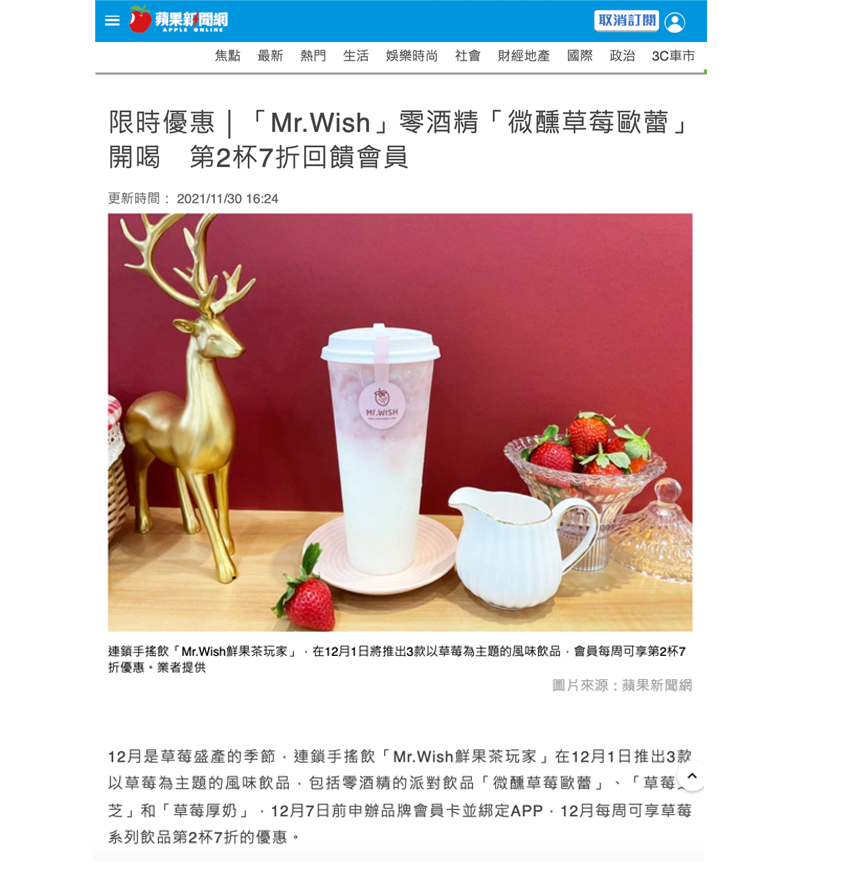The height and width of the screenshot is (871, 845).
Task: Open the user account icon
Action: click(675, 21)
